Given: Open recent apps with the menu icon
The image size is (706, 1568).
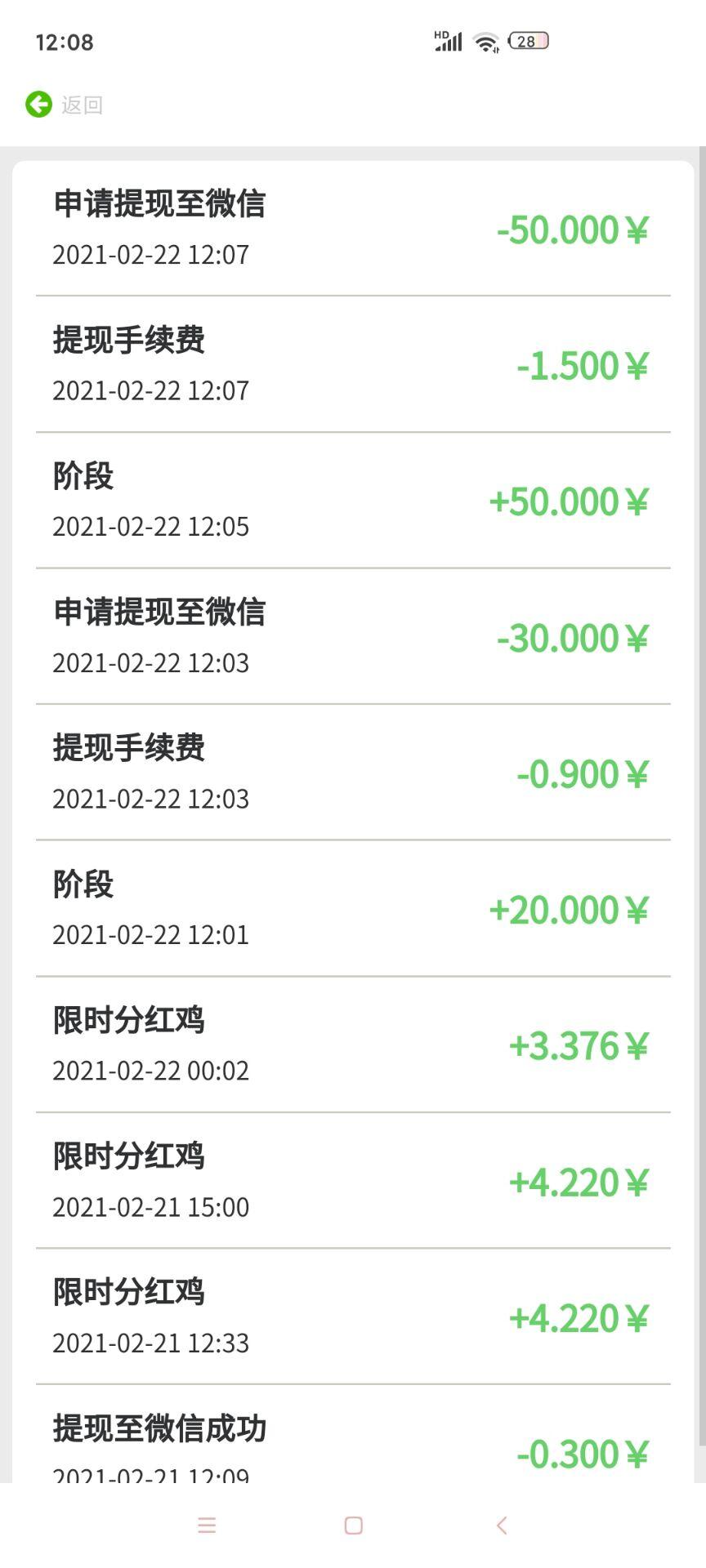Looking at the screenshot, I should pyautogui.click(x=207, y=1525).
